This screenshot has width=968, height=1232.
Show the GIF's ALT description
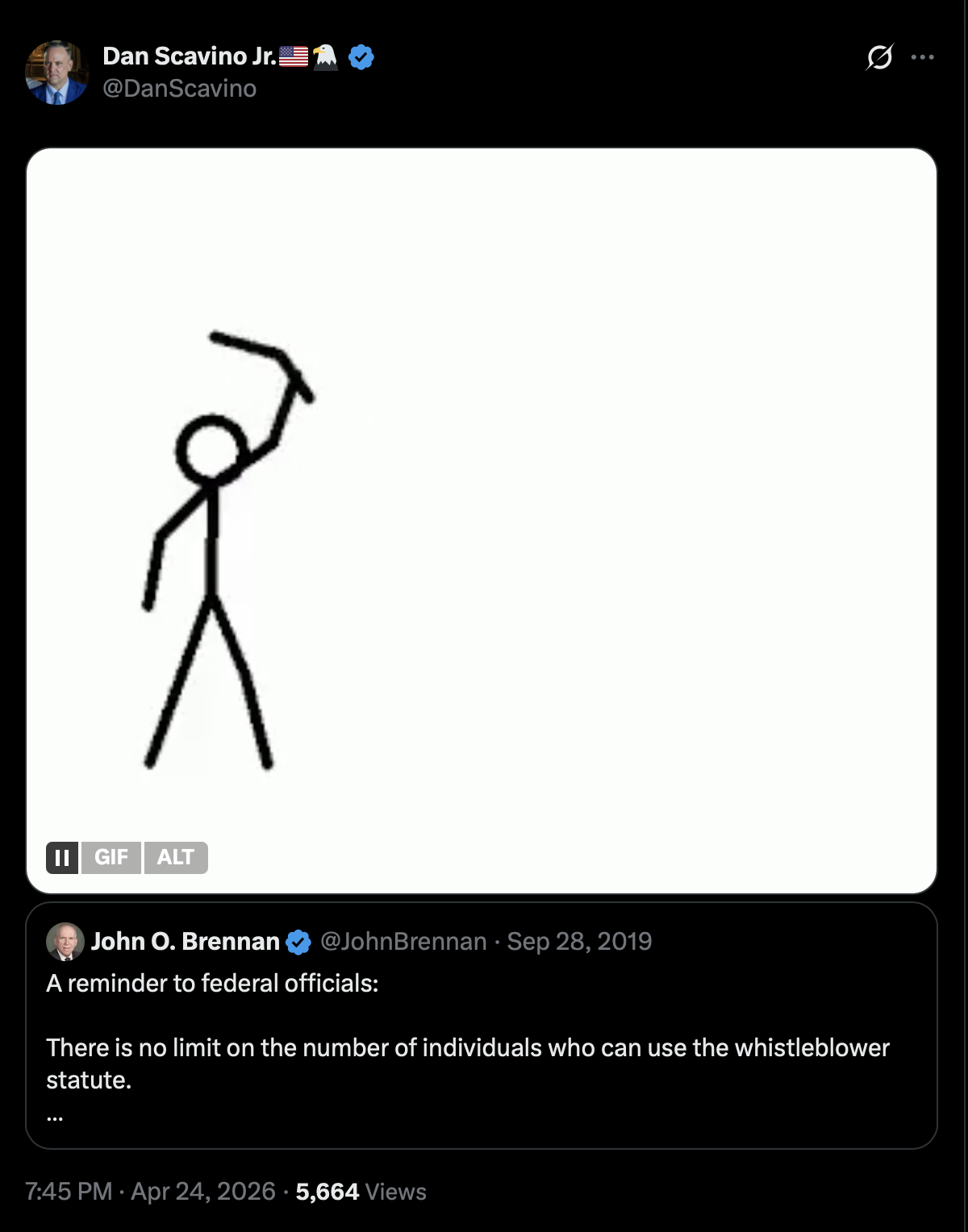click(176, 858)
